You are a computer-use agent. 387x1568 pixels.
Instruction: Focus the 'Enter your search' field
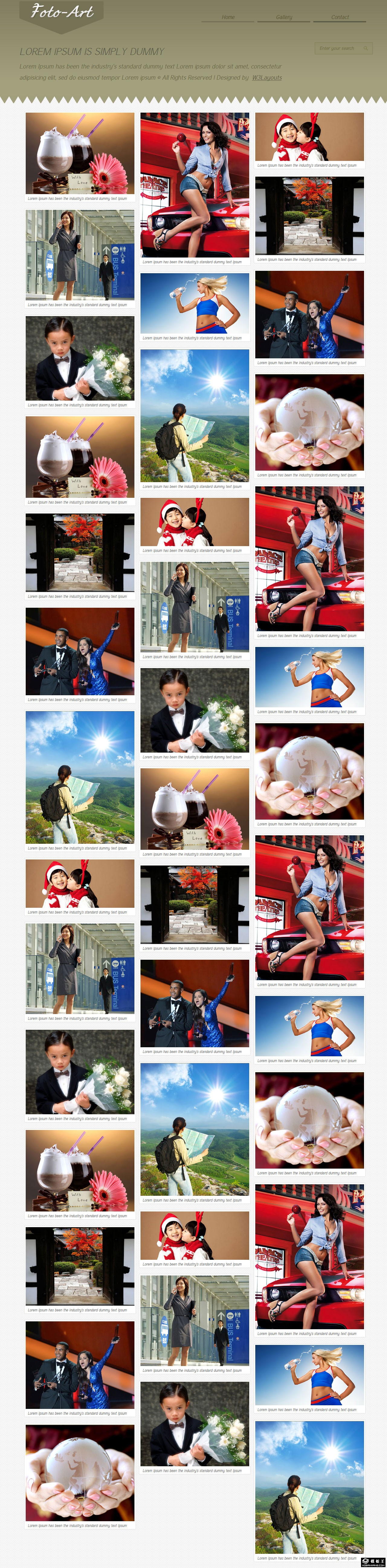(x=337, y=48)
